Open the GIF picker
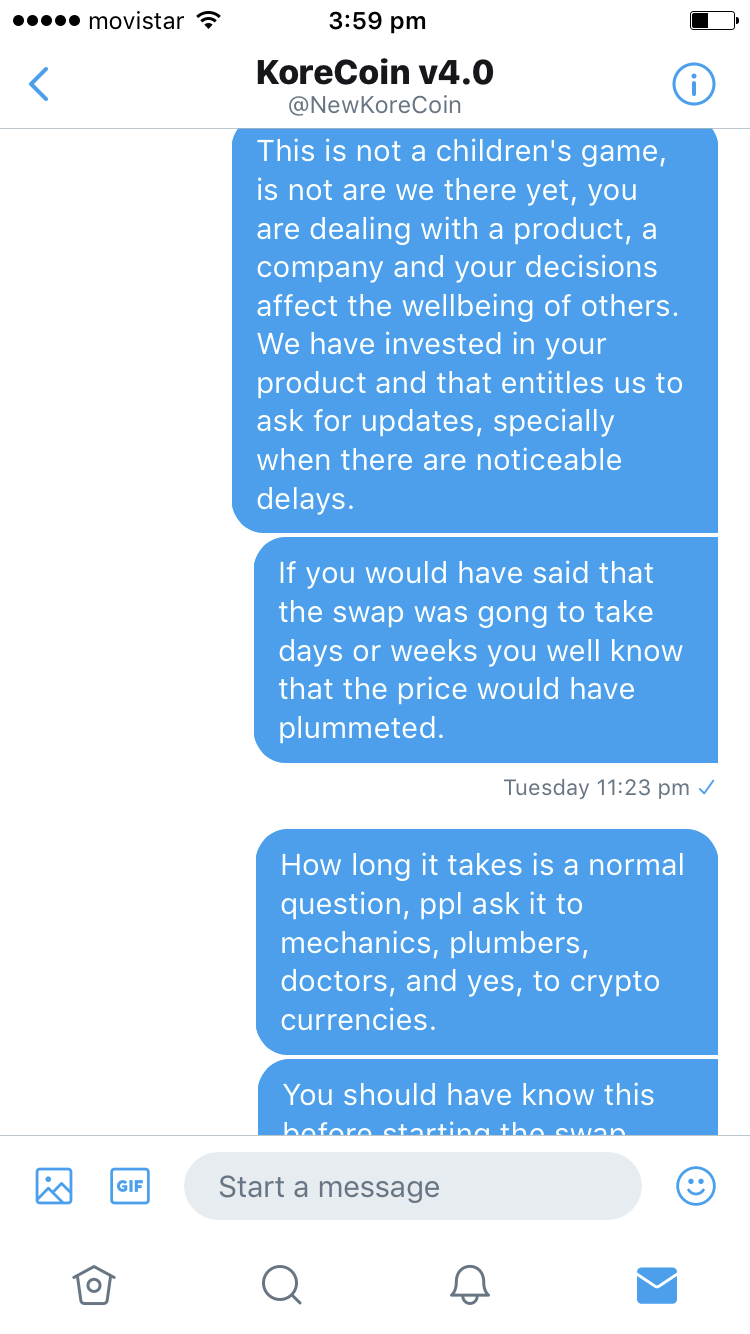 point(130,1186)
